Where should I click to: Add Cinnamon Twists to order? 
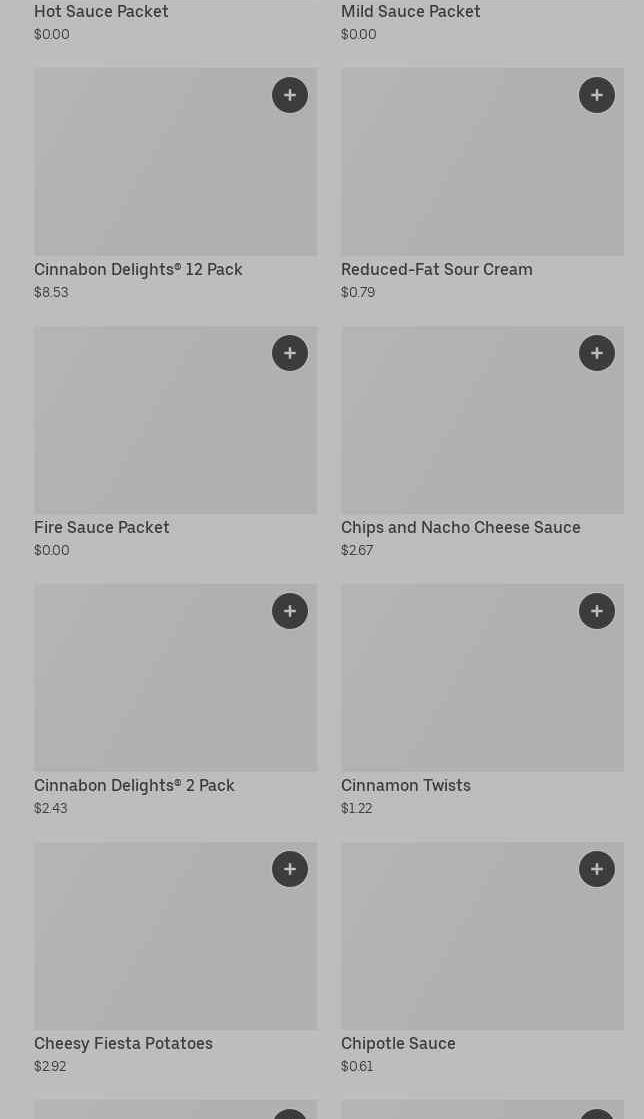(x=597, y=611)
